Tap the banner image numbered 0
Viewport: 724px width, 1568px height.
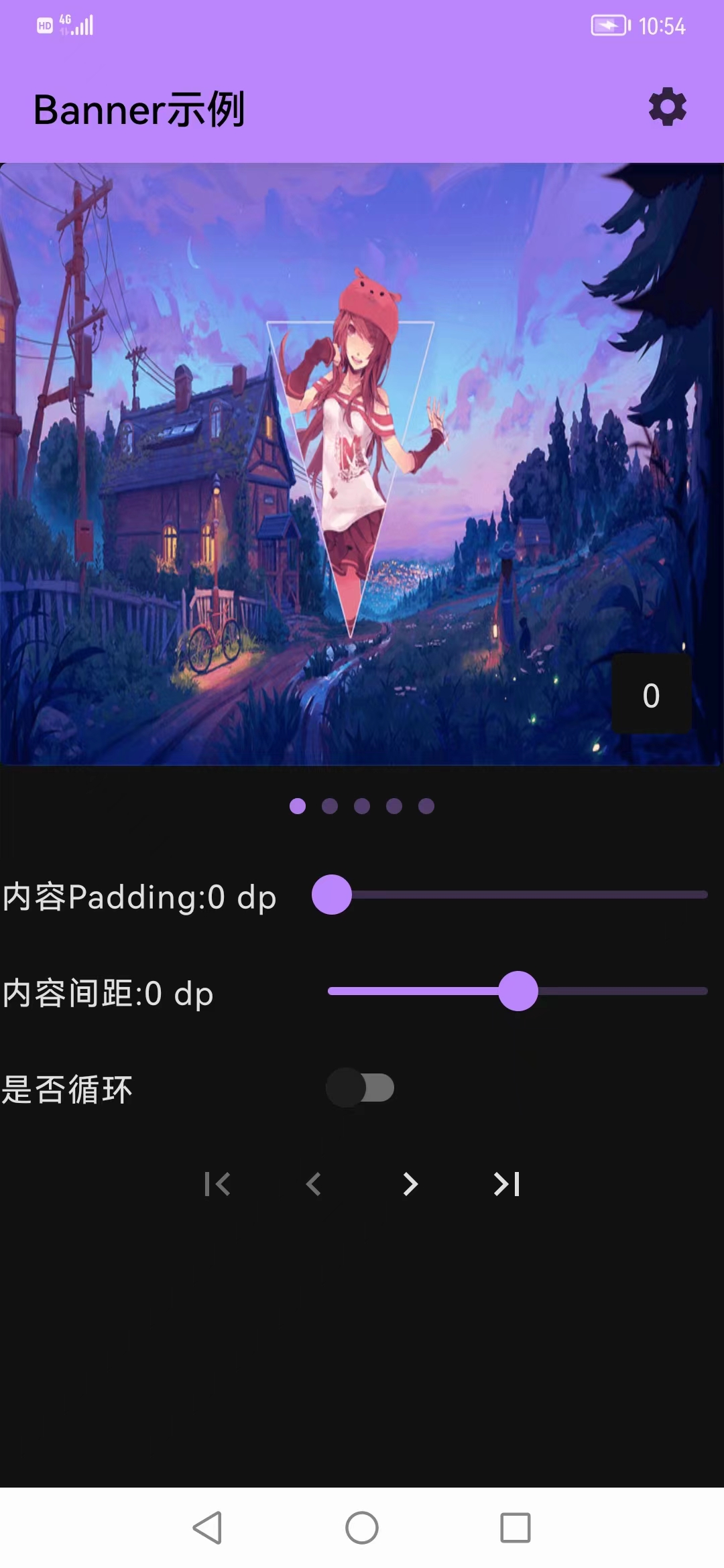coord(362,464)
